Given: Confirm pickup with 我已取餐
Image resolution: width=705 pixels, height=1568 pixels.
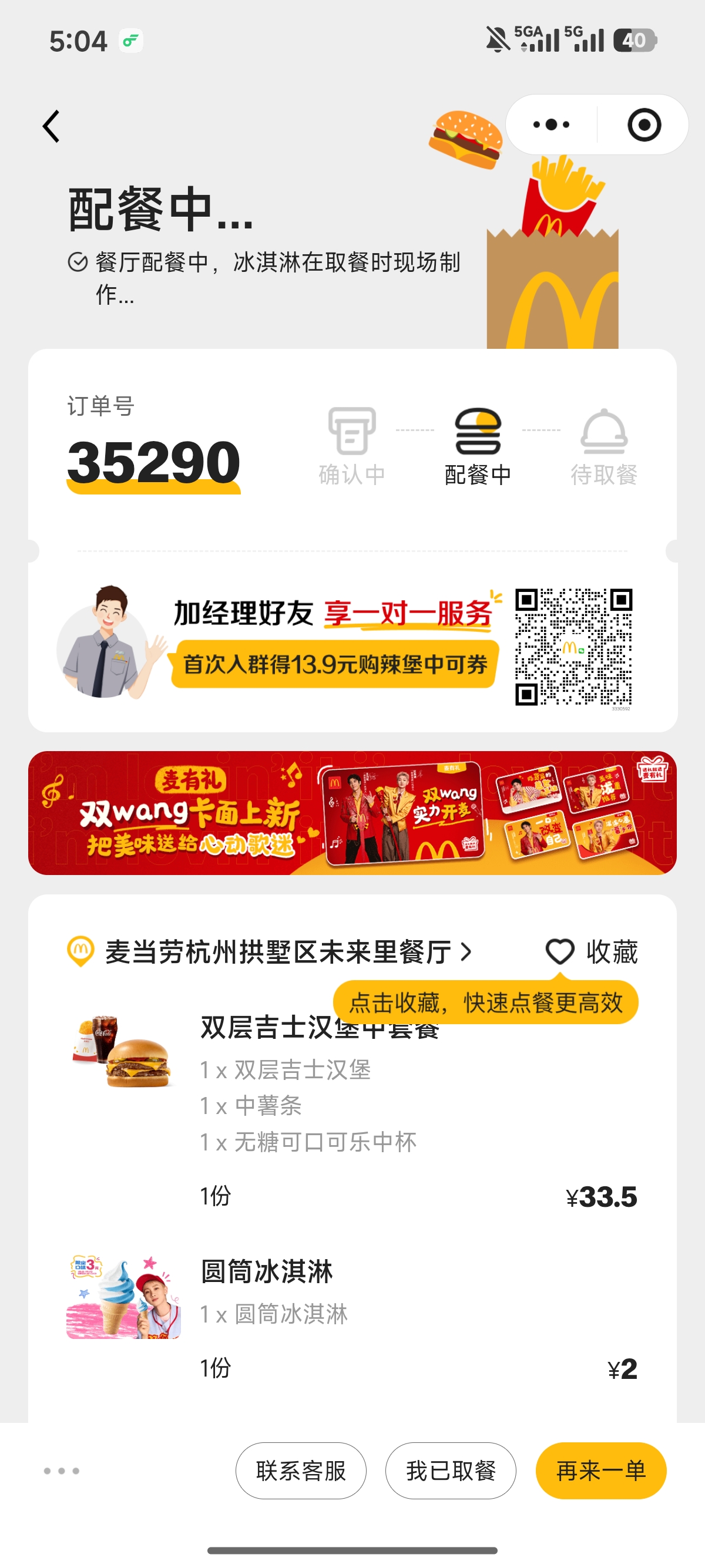Looking at the screenshot, I should coord(451,1471).
